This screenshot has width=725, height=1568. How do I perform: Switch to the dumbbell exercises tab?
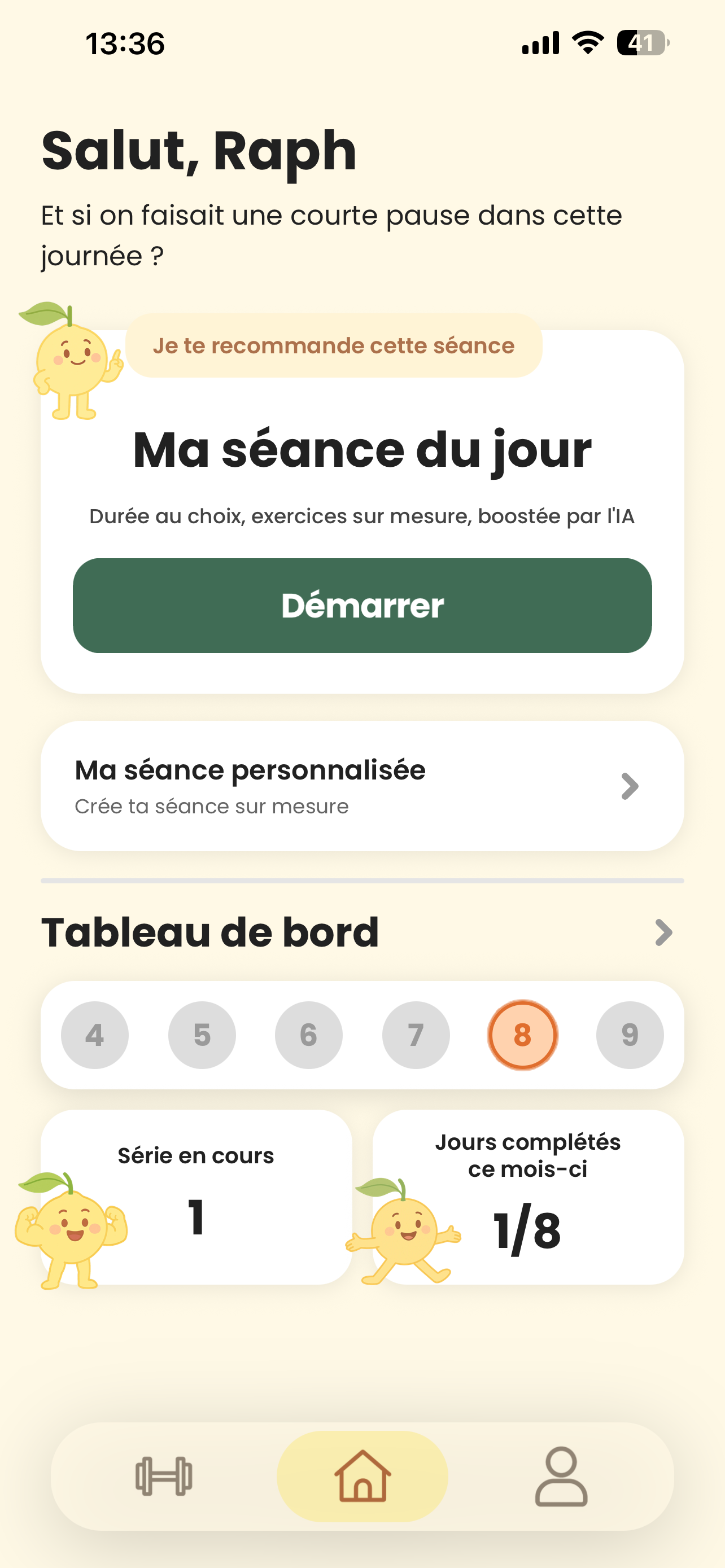point(164,1476)
